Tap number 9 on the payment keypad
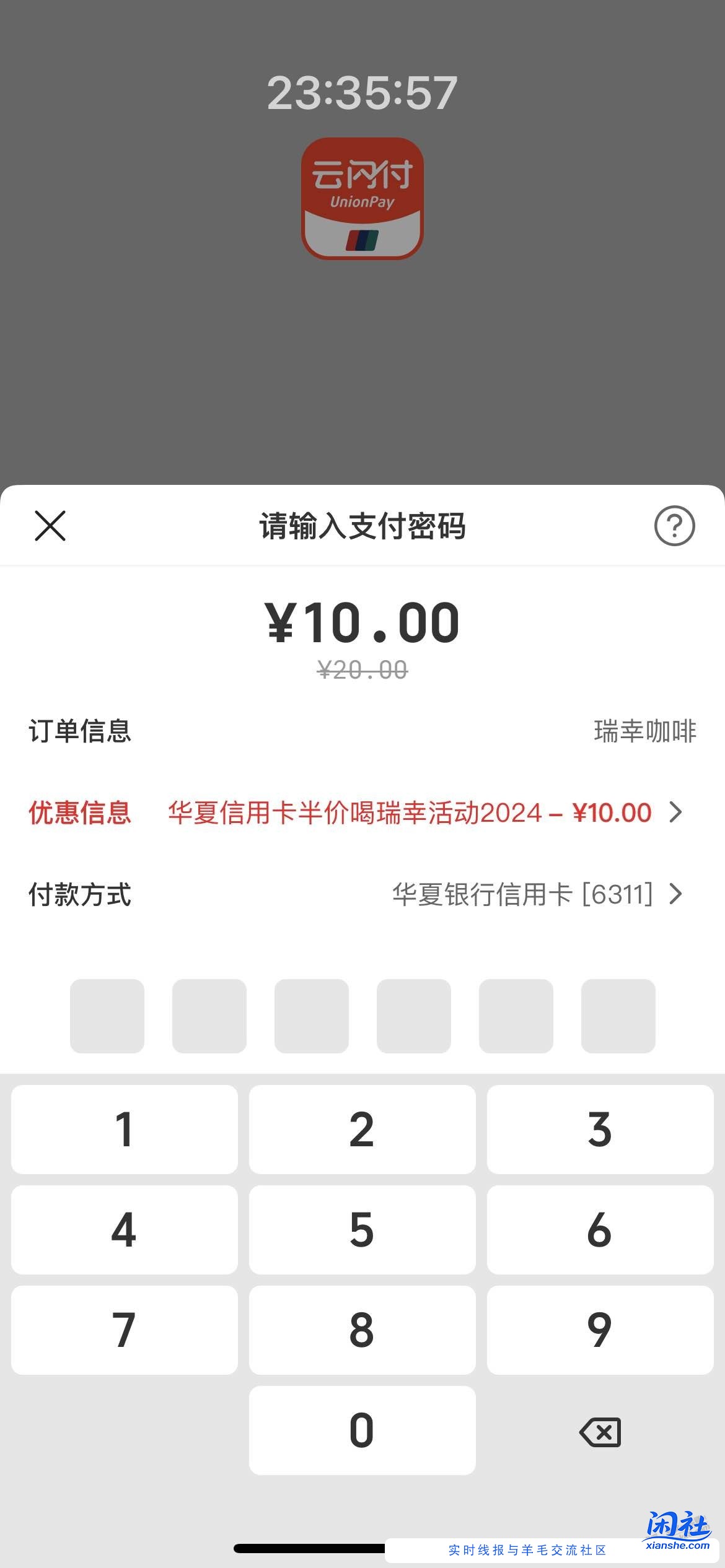The width and height of the screenshot is (725, 1568). point(599,1330)
